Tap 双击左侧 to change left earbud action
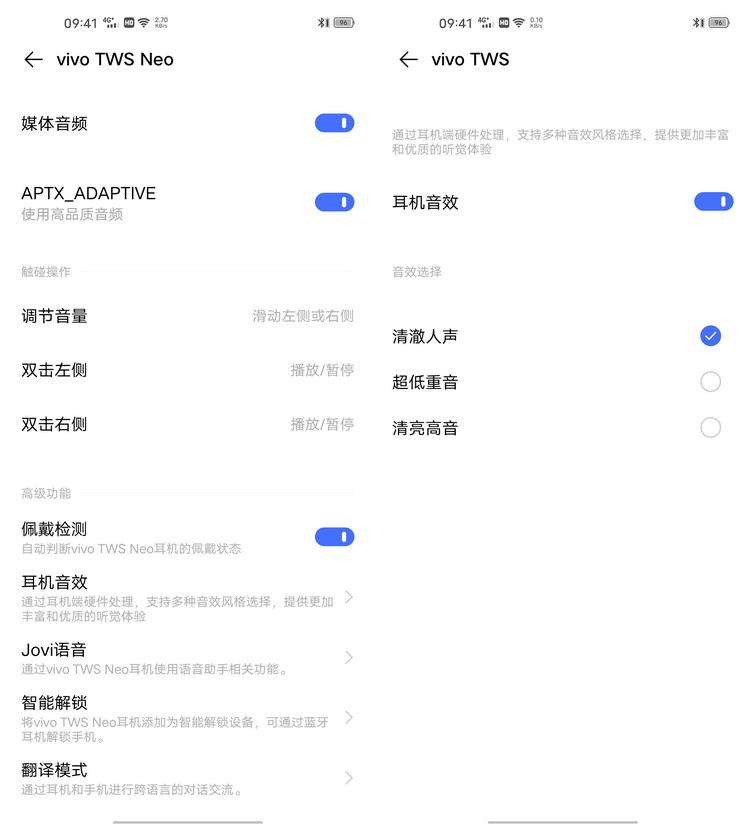This screenshot has height=825, width=750. [x=186, y=369]
